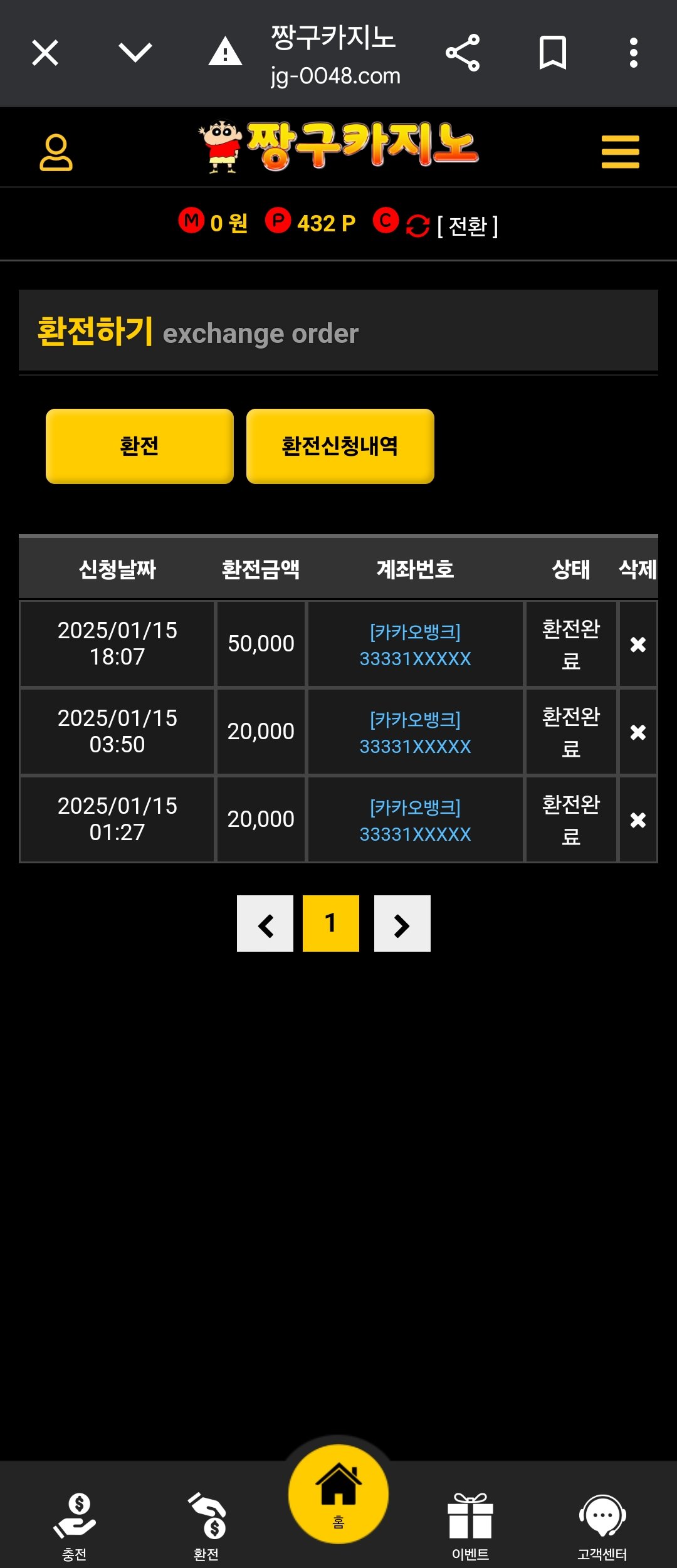Open the browser overflow menu
This screenshot has height=1568, width=677.
point(633,53)
